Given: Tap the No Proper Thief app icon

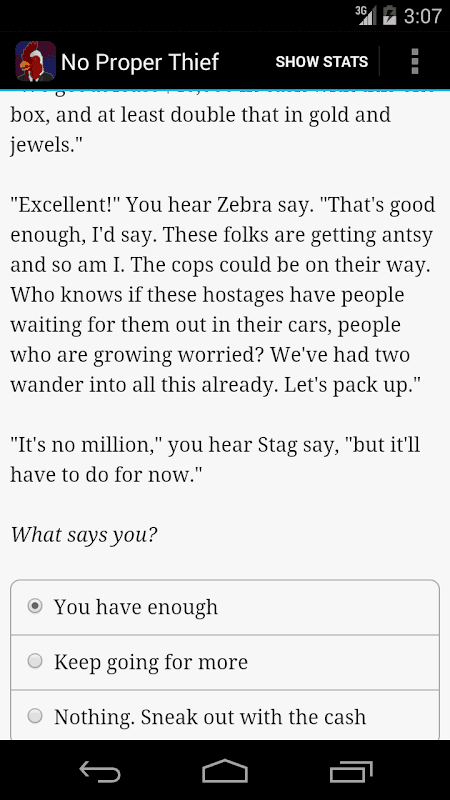Looking at the screenshot, I should [35, 61].
